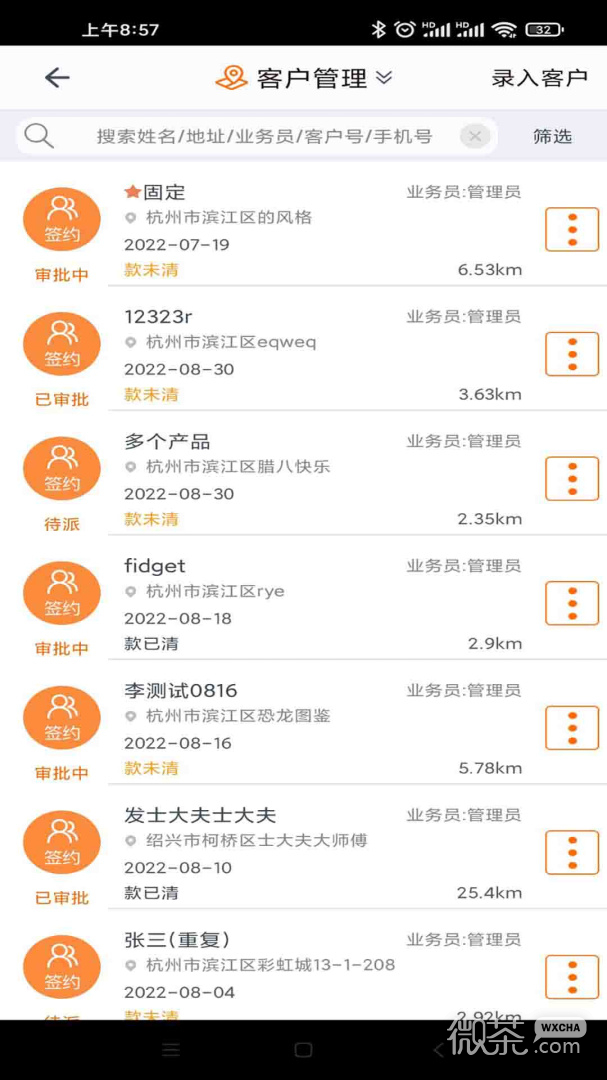Tap 录入客户 to add a customer
This screenshot has height=1080, width=607.
click(x=539, y=78)
